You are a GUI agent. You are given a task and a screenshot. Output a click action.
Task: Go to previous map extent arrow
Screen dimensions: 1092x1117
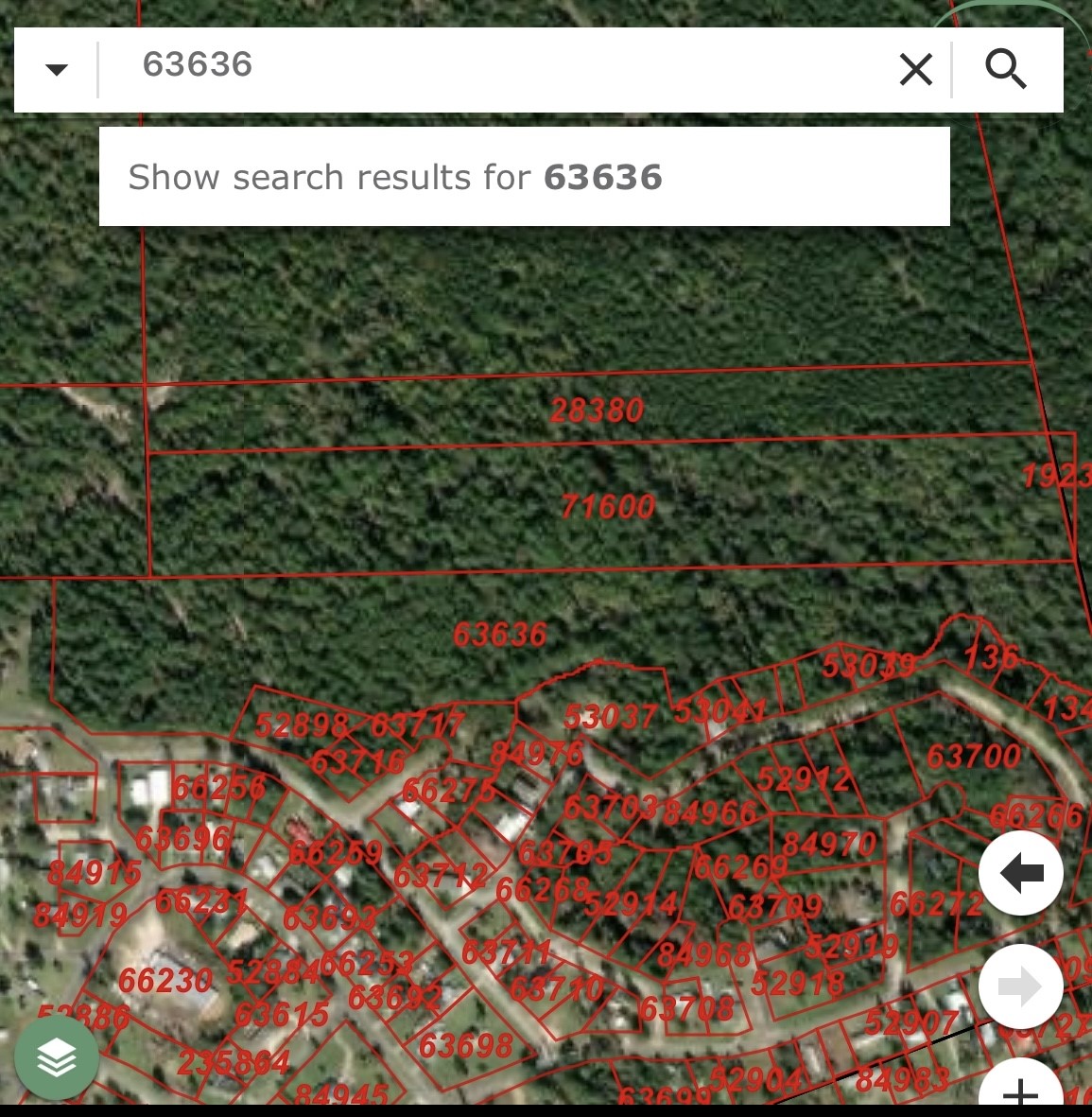point(1021,873)
